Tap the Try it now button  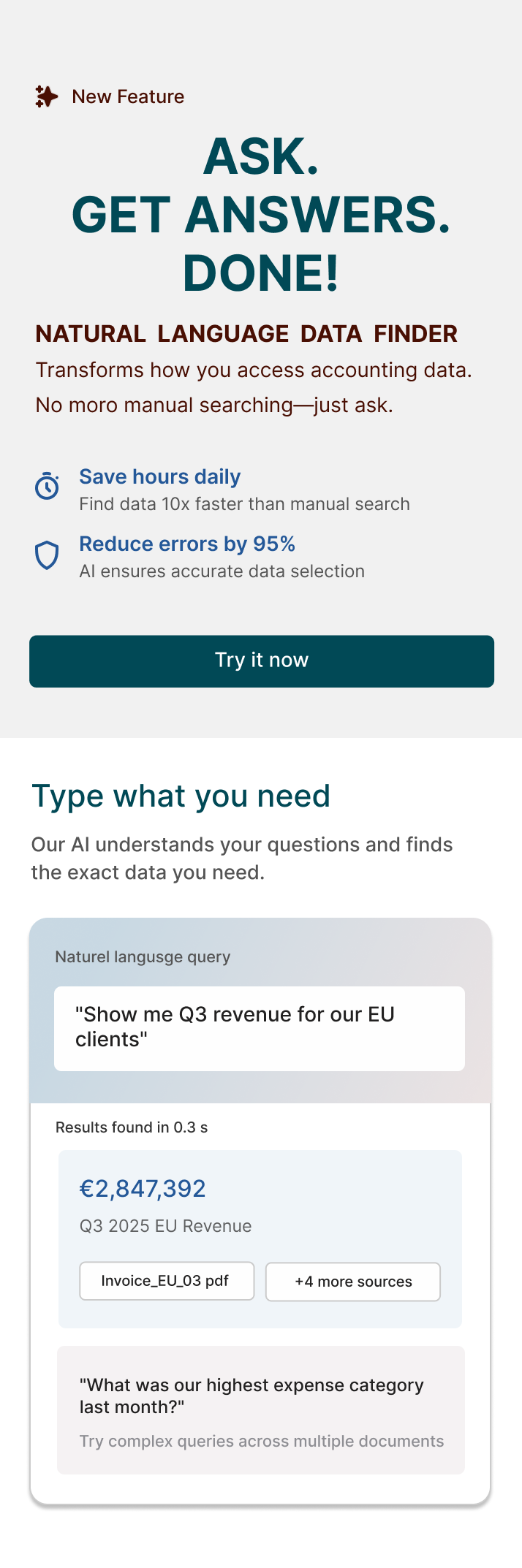(x=261, y=661)
